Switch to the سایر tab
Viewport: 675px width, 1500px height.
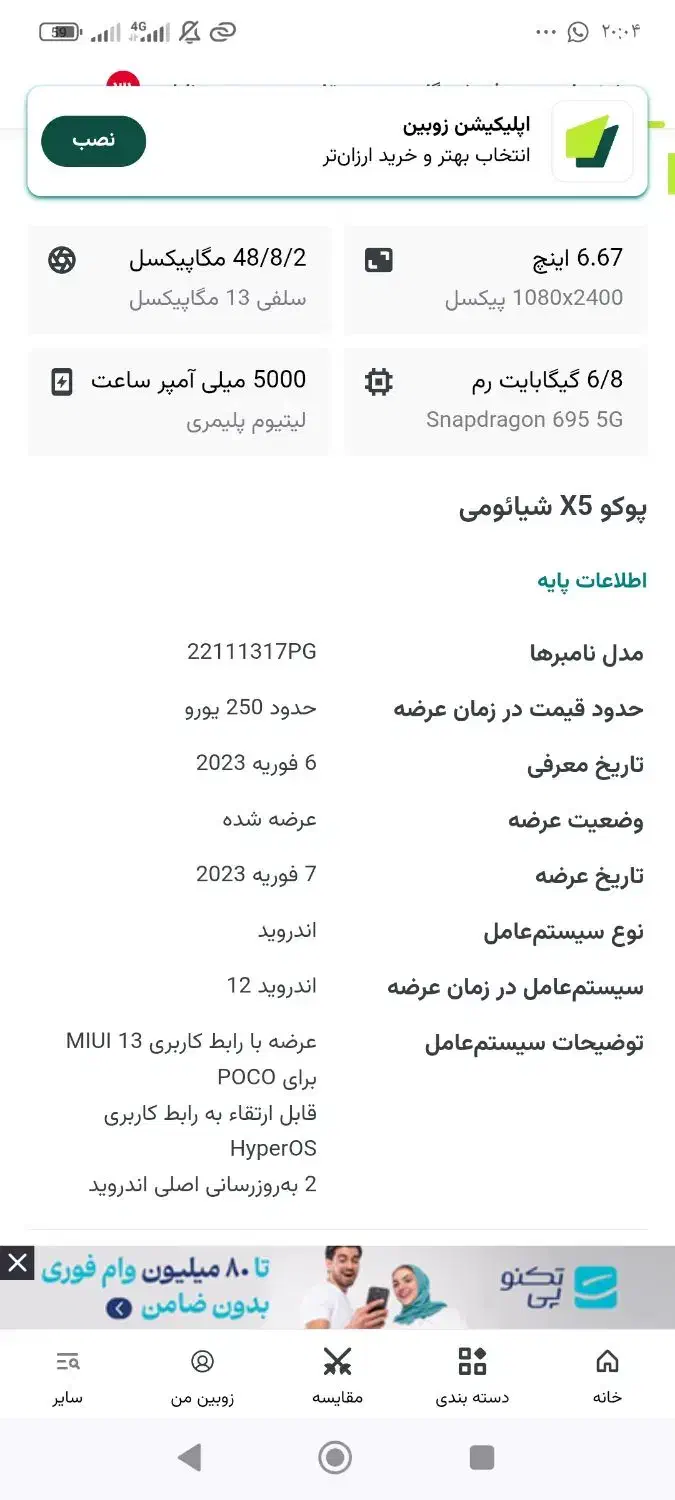(x=68, y=1375)
